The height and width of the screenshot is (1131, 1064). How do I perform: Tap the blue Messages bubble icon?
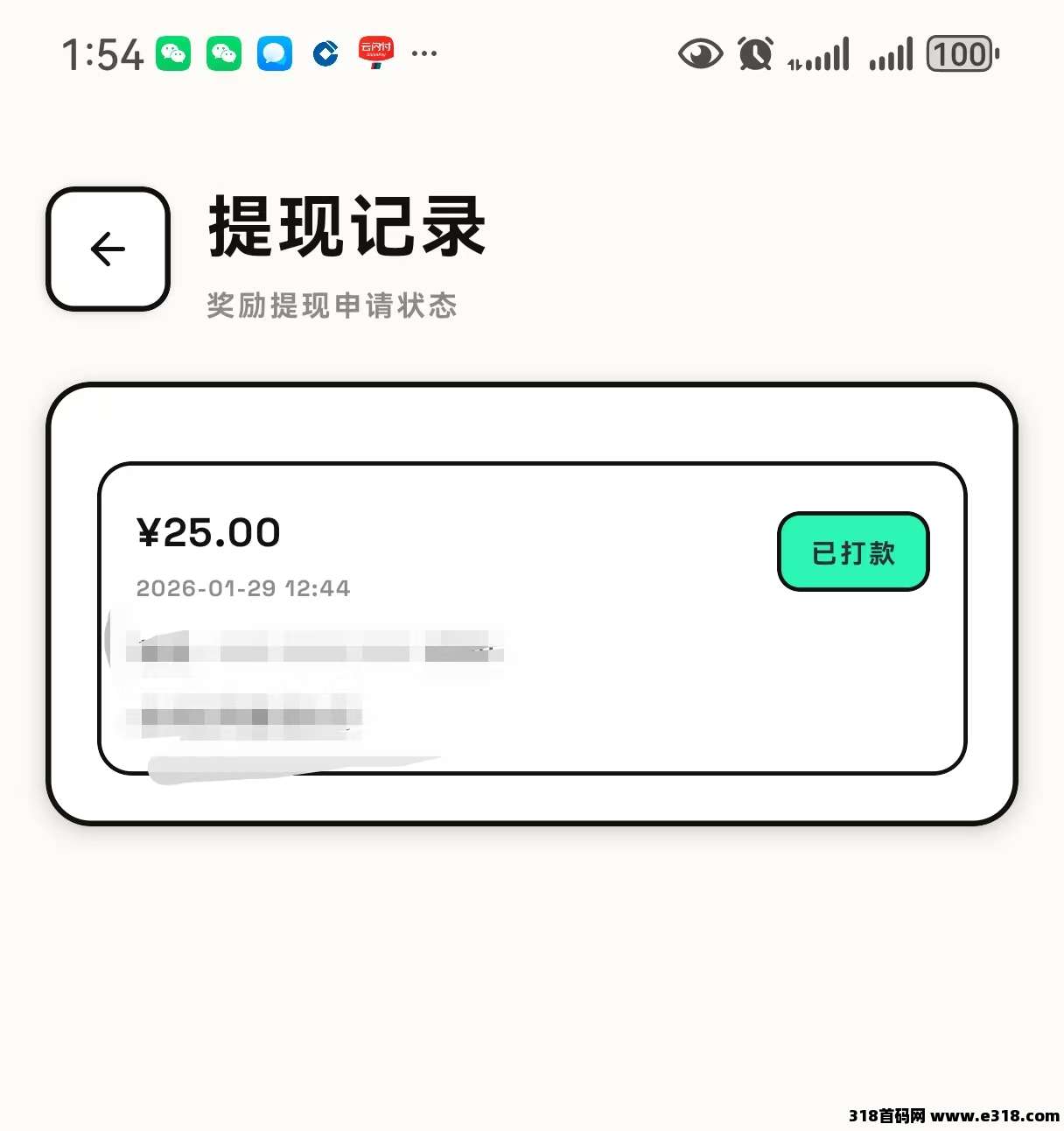click(x=274, y=54)
